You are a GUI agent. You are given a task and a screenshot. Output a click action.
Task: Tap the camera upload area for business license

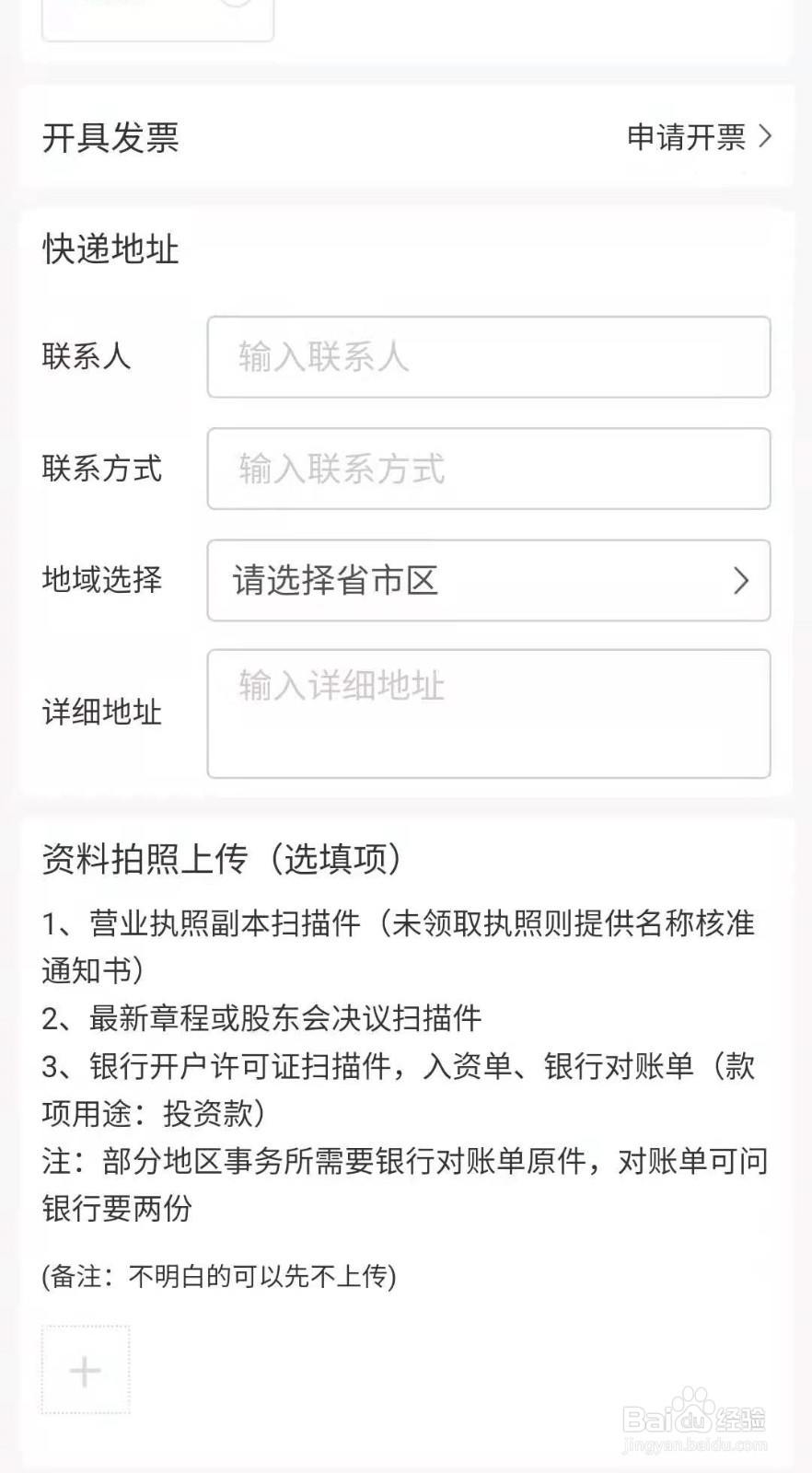(83, 1369)
